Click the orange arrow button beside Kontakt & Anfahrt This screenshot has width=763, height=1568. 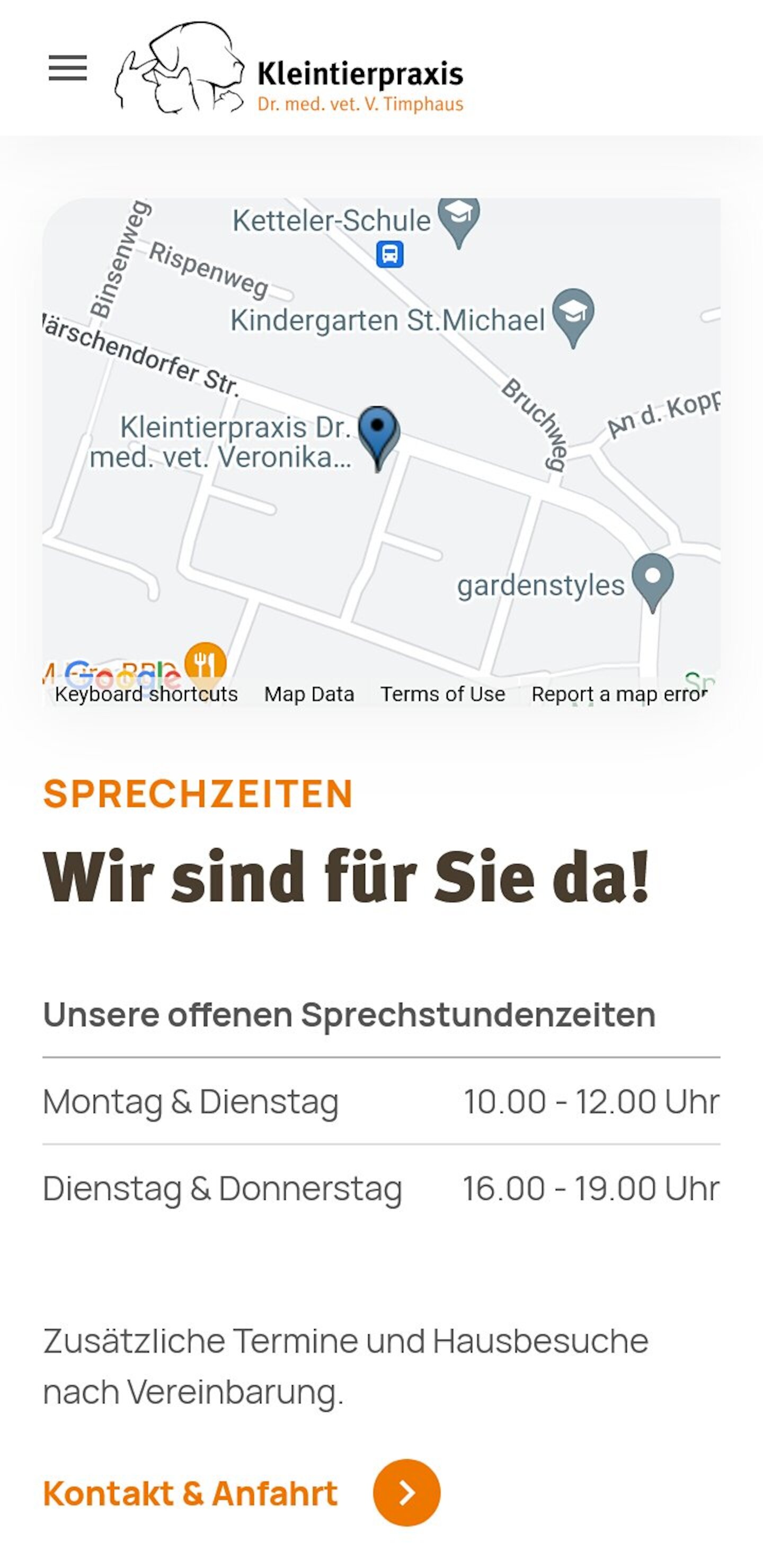click(406, 1492)
